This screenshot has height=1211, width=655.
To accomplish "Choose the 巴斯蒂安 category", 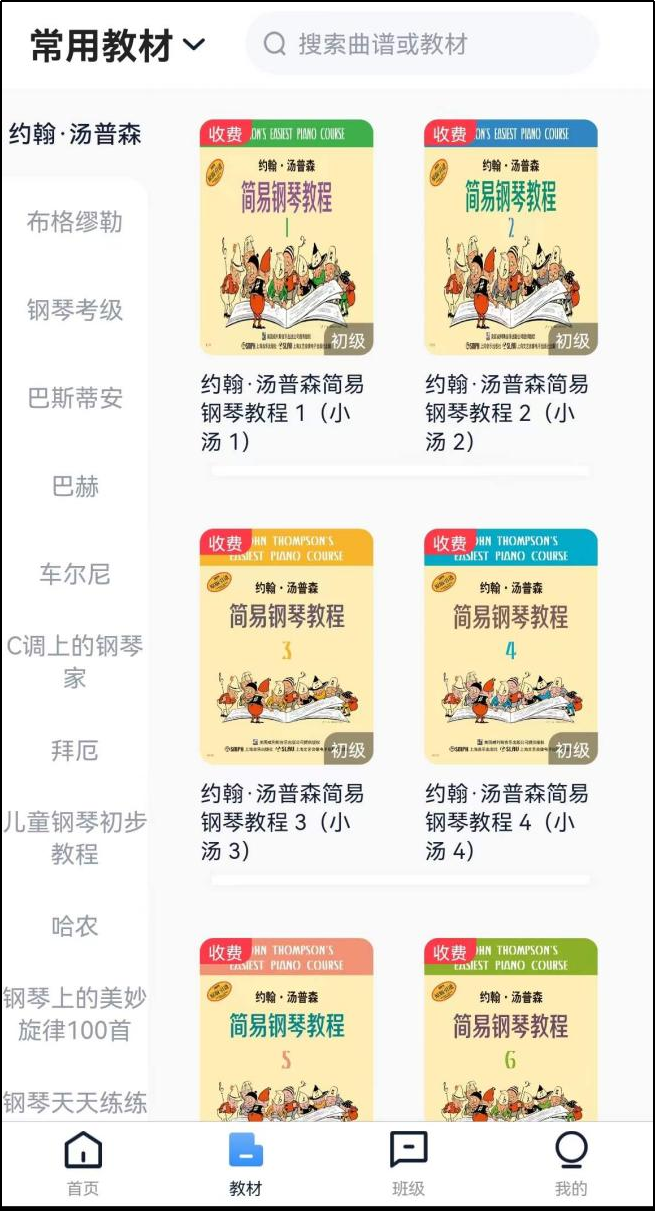I will [x=75, y=398].
